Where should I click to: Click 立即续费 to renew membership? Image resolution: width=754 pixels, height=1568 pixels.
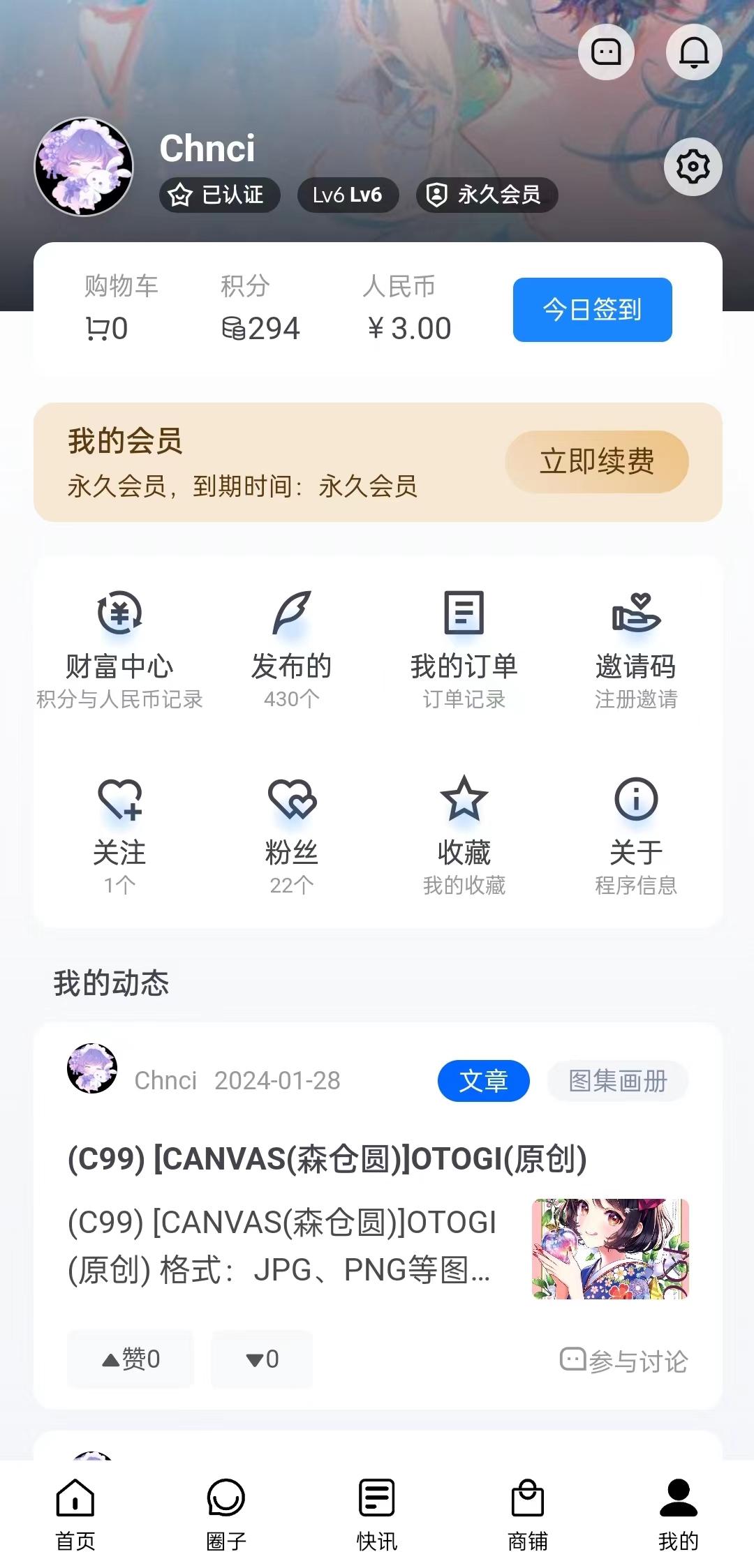[x=597, y=461]
